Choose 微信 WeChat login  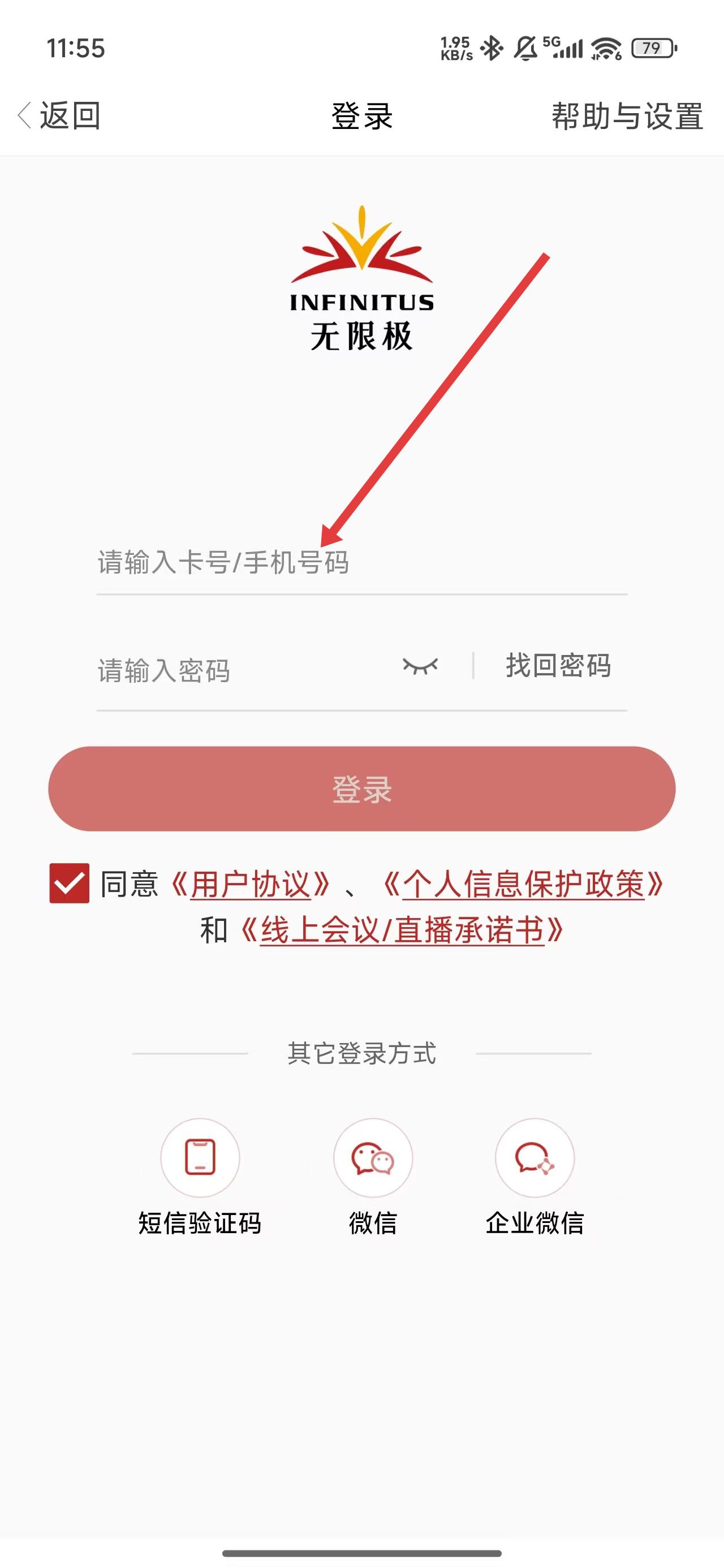[x=373, y=1157]
